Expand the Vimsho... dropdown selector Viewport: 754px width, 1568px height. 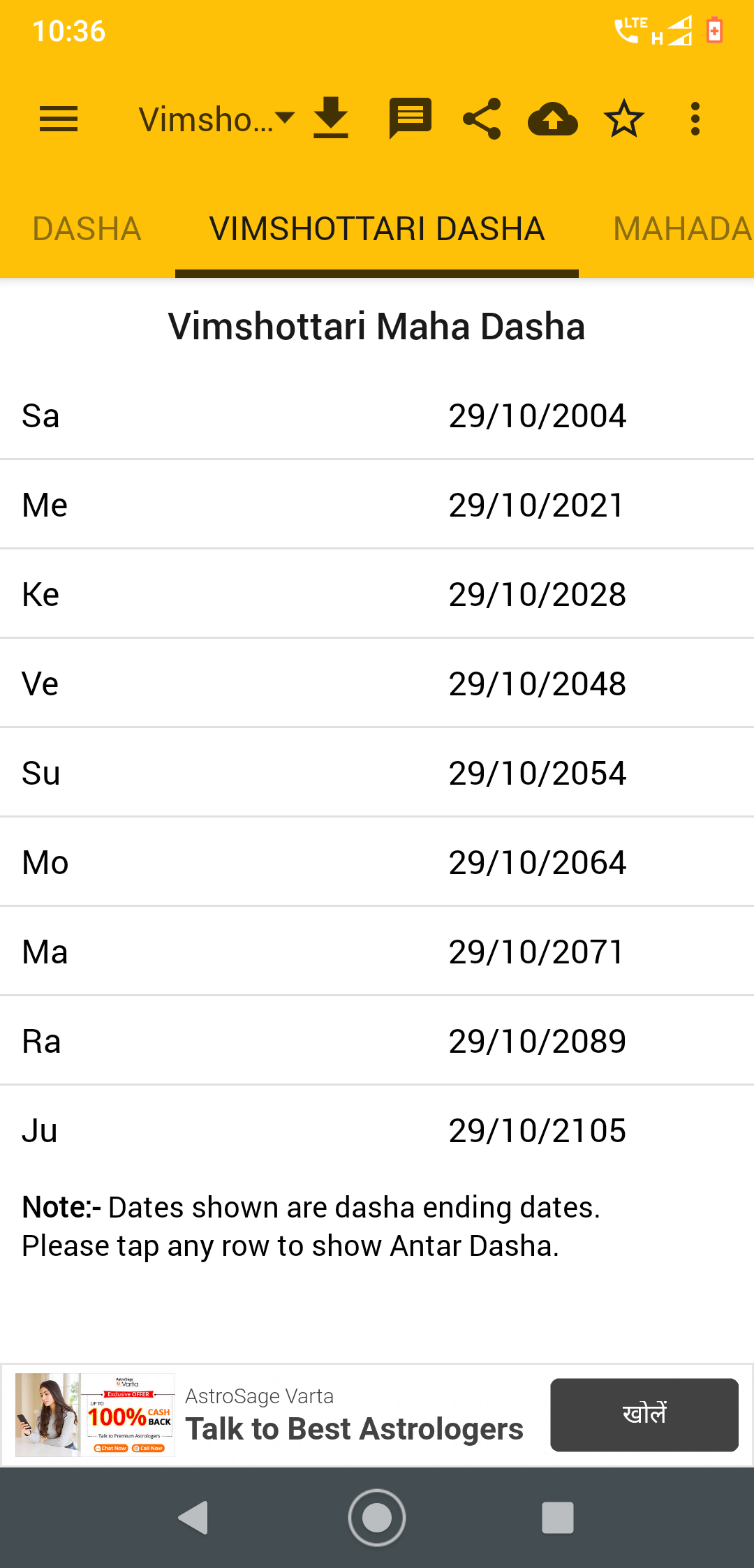click(216, 119)
